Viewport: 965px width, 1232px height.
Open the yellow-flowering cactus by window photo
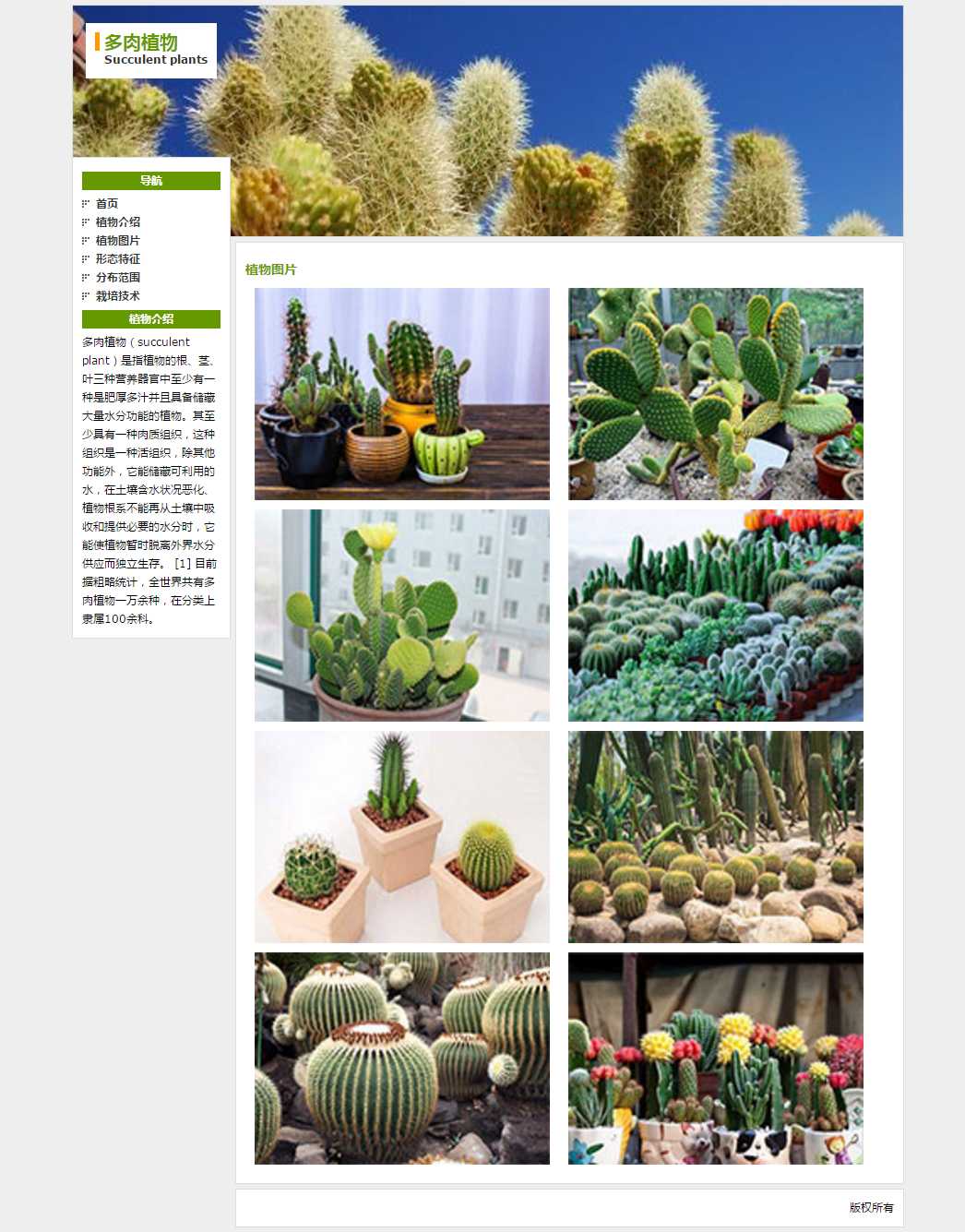pyautogui.click(x=402, y=616)
